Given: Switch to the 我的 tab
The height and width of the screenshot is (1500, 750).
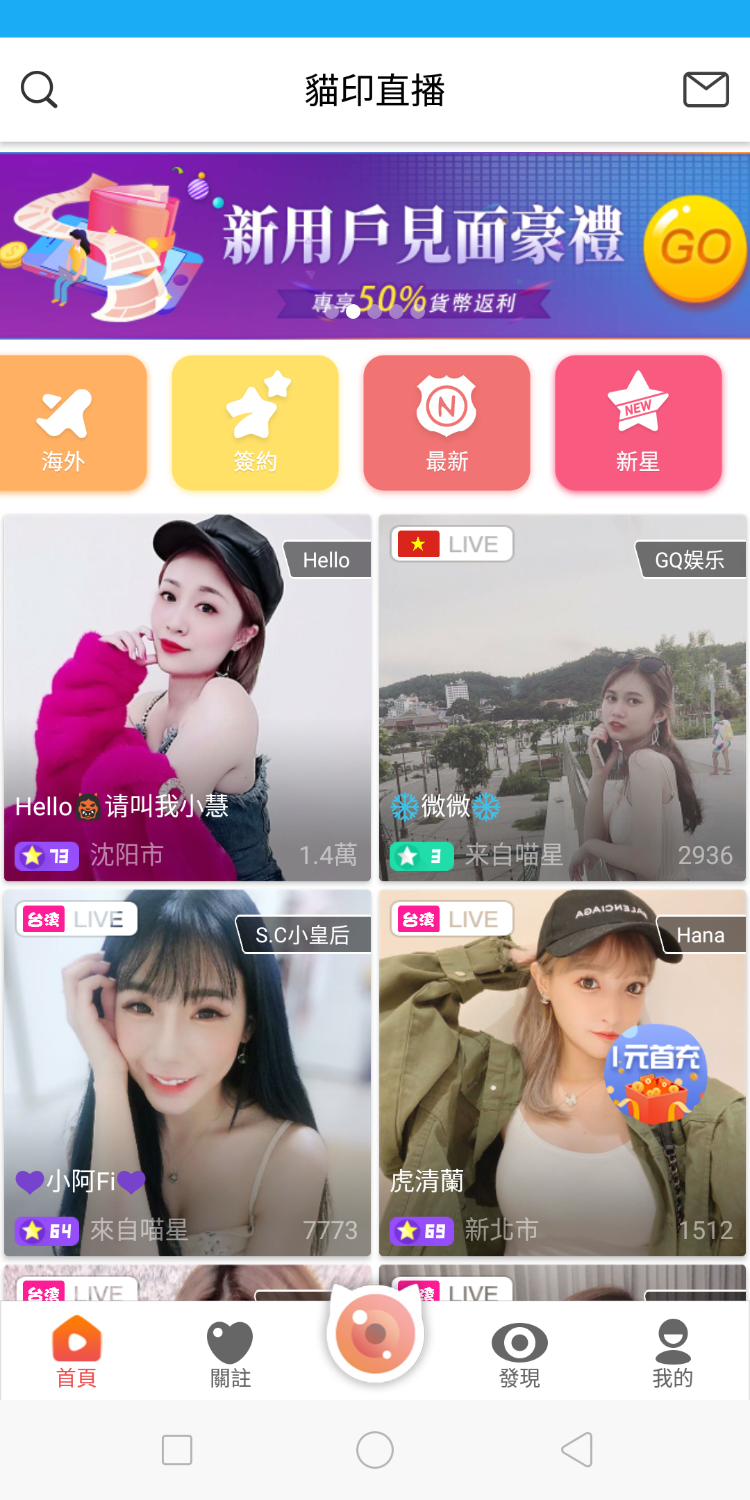Looking at the screenshot, I should (672, 1351).
